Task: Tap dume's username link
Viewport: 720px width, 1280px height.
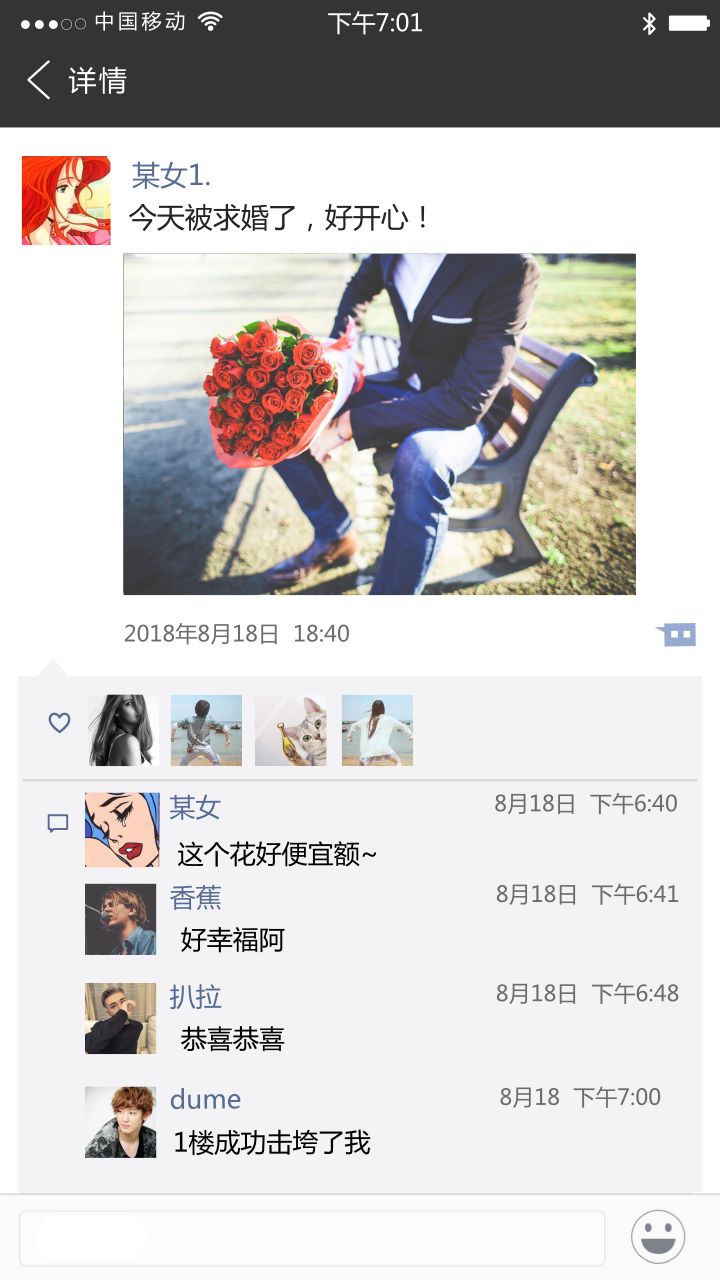Action: click(x=206, y=1099)
